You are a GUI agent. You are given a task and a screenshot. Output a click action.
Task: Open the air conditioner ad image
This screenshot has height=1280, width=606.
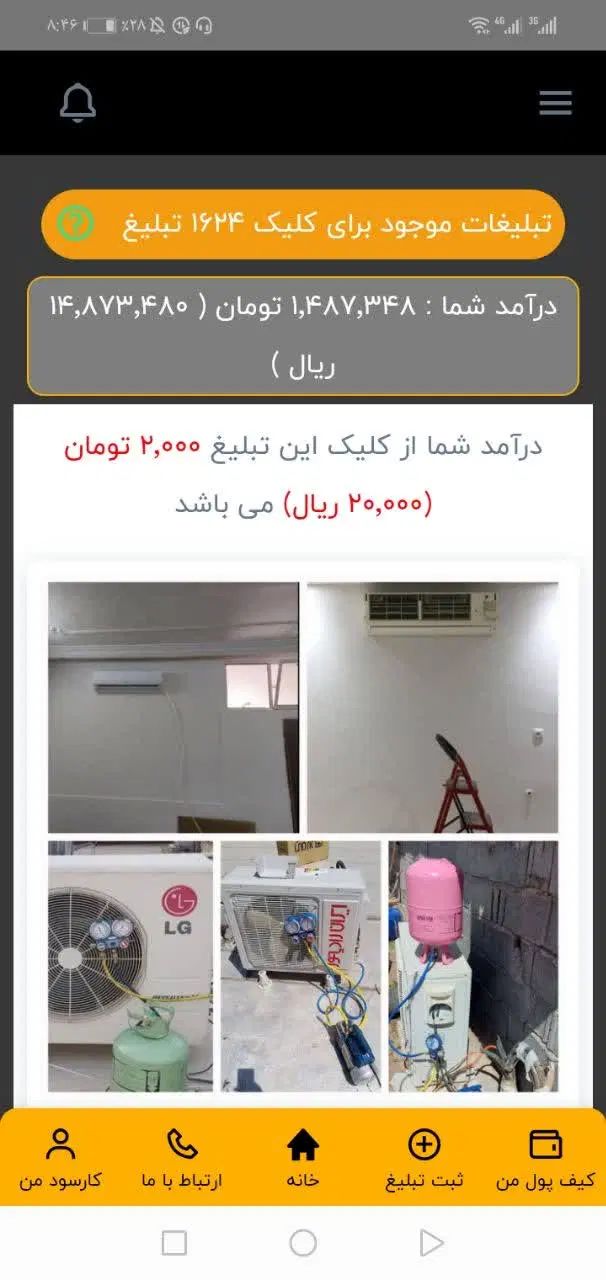coord(303,836)
